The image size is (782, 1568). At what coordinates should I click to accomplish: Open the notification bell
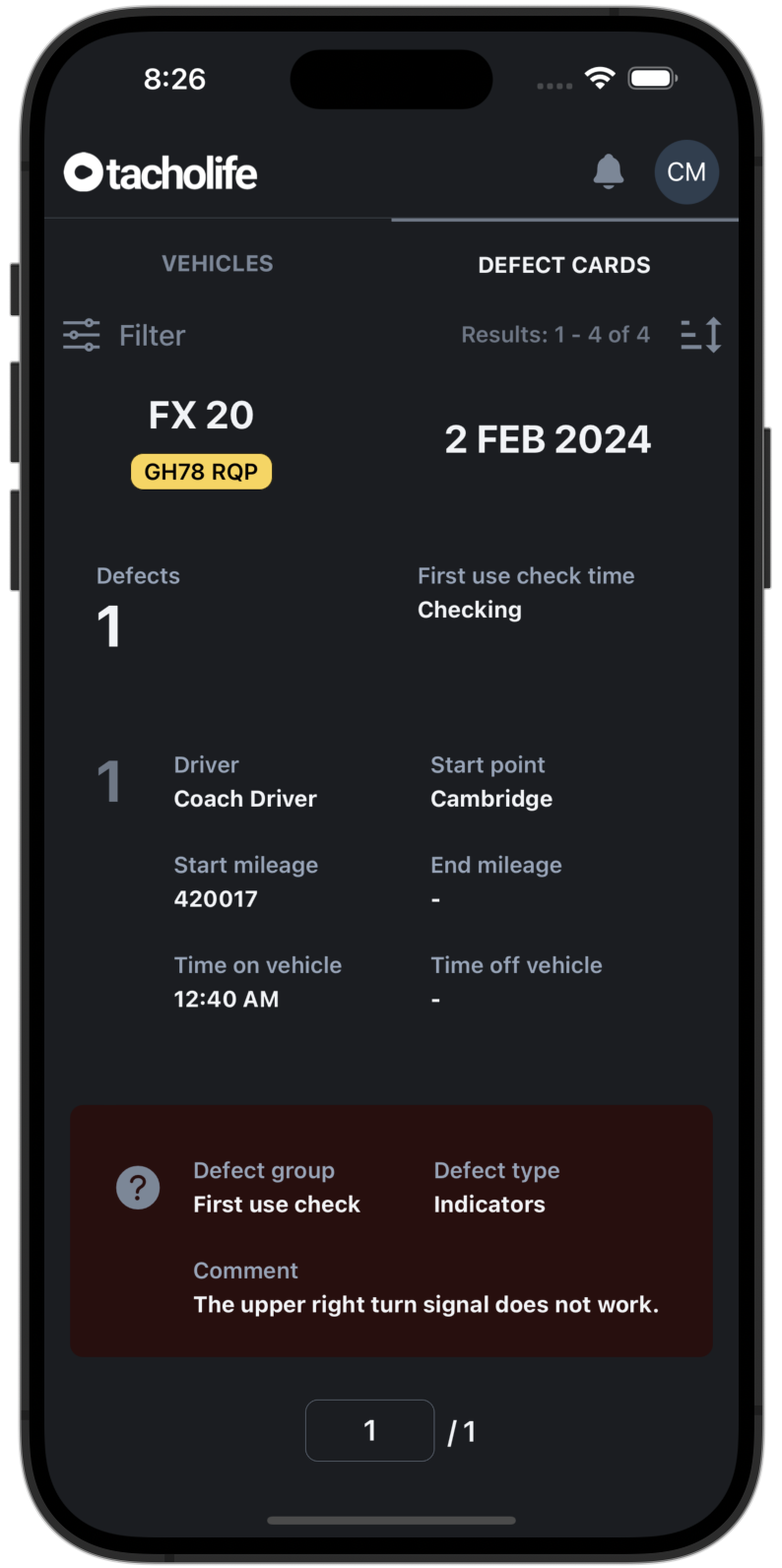click(609, 171)
